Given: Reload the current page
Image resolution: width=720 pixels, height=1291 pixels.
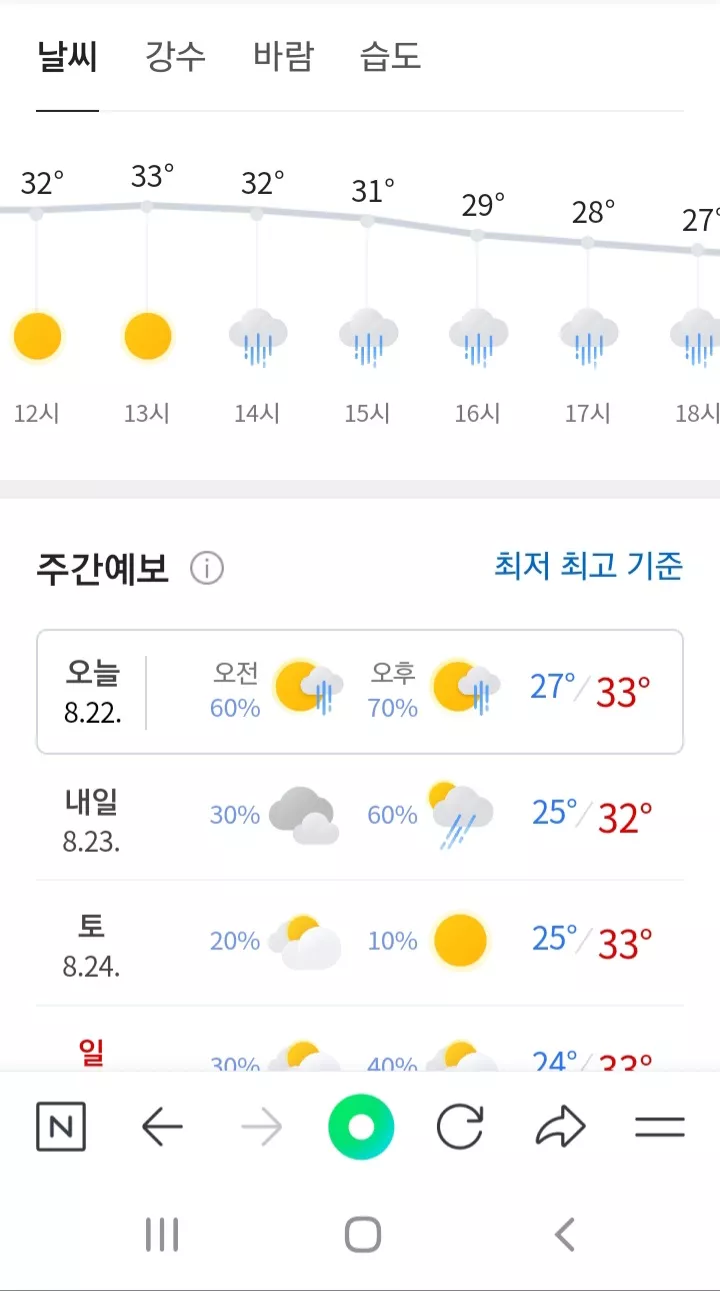Looking at the screenshot, I should (x=460, y=1128).
